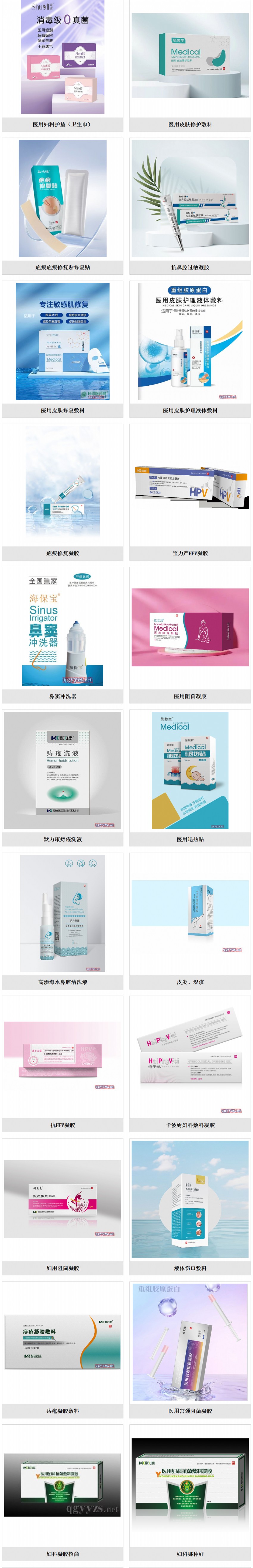
Task: Open the 医用宫颈阻菌凝胶 product
Action: click(x=190, y=1342)
